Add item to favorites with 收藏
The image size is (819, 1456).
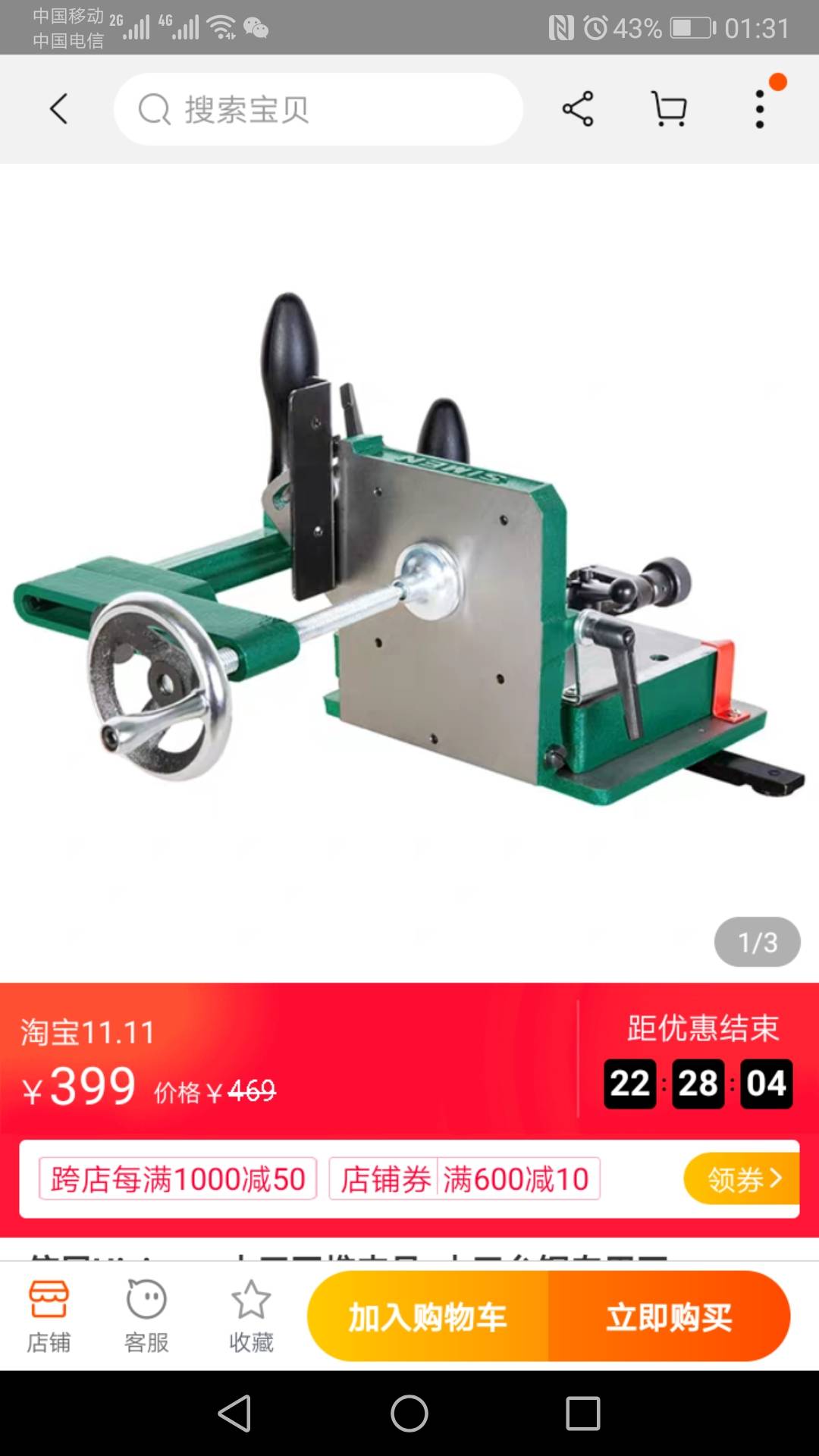tap(251, 1316)
